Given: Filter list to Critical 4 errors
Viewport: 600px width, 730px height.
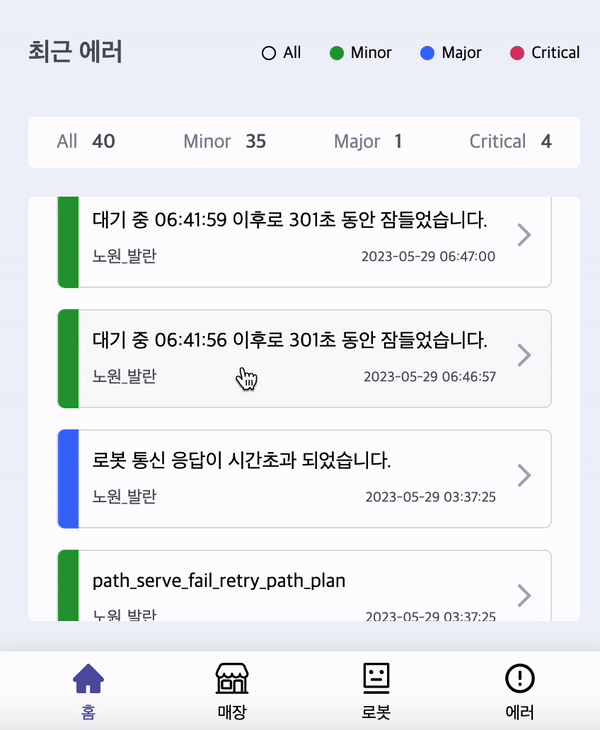Looking at the screenshot, I should pyautogui.click(x=510, y=142).
